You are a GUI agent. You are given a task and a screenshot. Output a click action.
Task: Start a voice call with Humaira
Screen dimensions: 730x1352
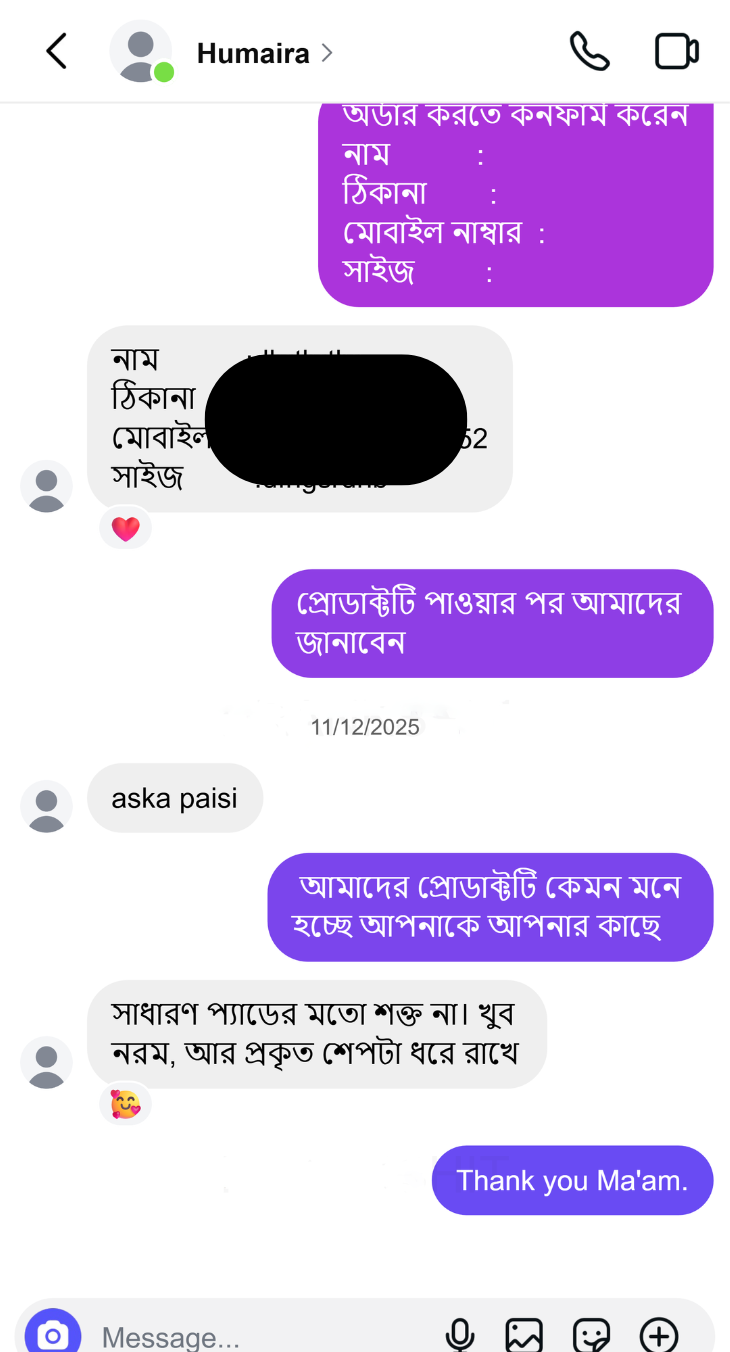(x=589, y=52)
